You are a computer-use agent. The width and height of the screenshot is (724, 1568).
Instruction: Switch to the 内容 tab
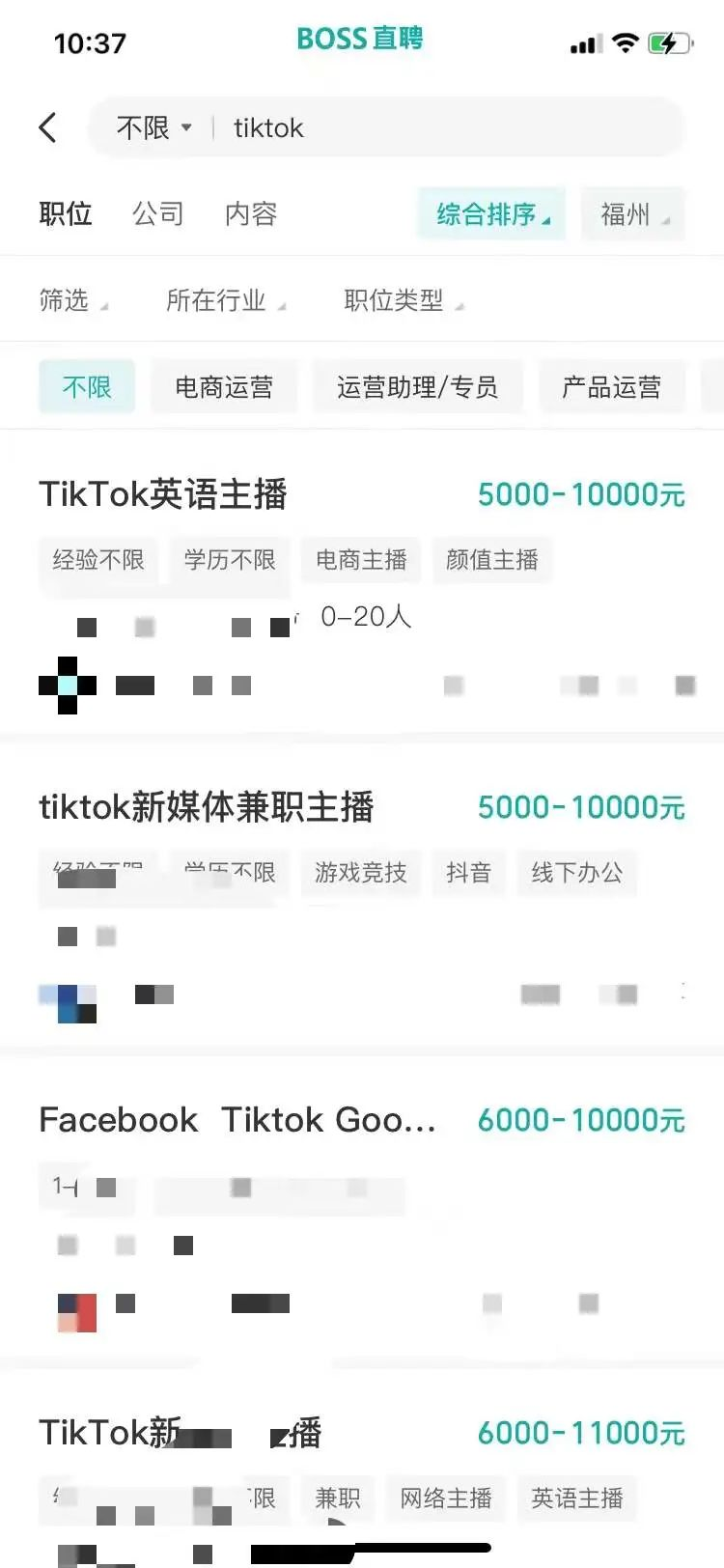pos(251,213)
